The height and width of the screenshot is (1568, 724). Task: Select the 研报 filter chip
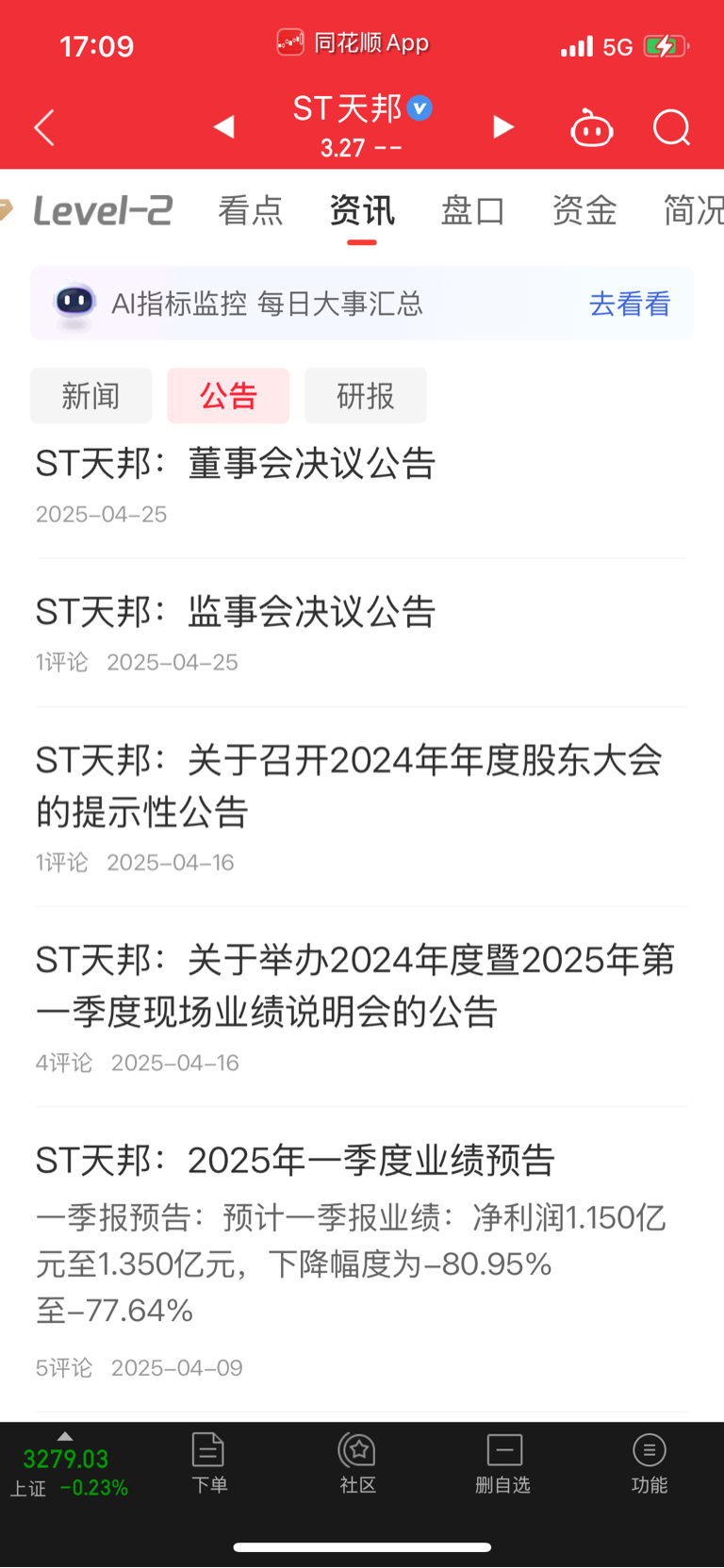(x=366, y=396)
